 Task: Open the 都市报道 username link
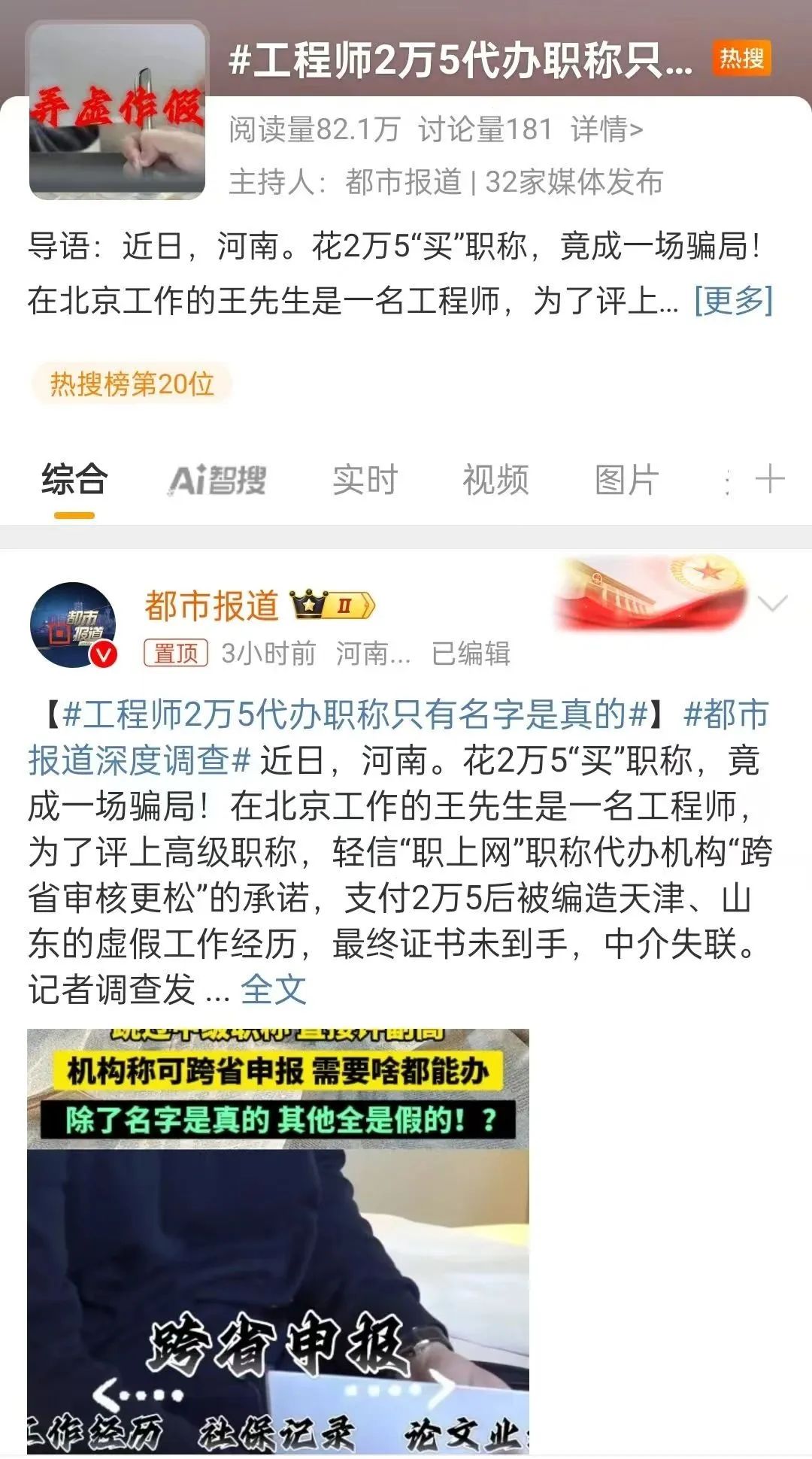coord(211,606)
